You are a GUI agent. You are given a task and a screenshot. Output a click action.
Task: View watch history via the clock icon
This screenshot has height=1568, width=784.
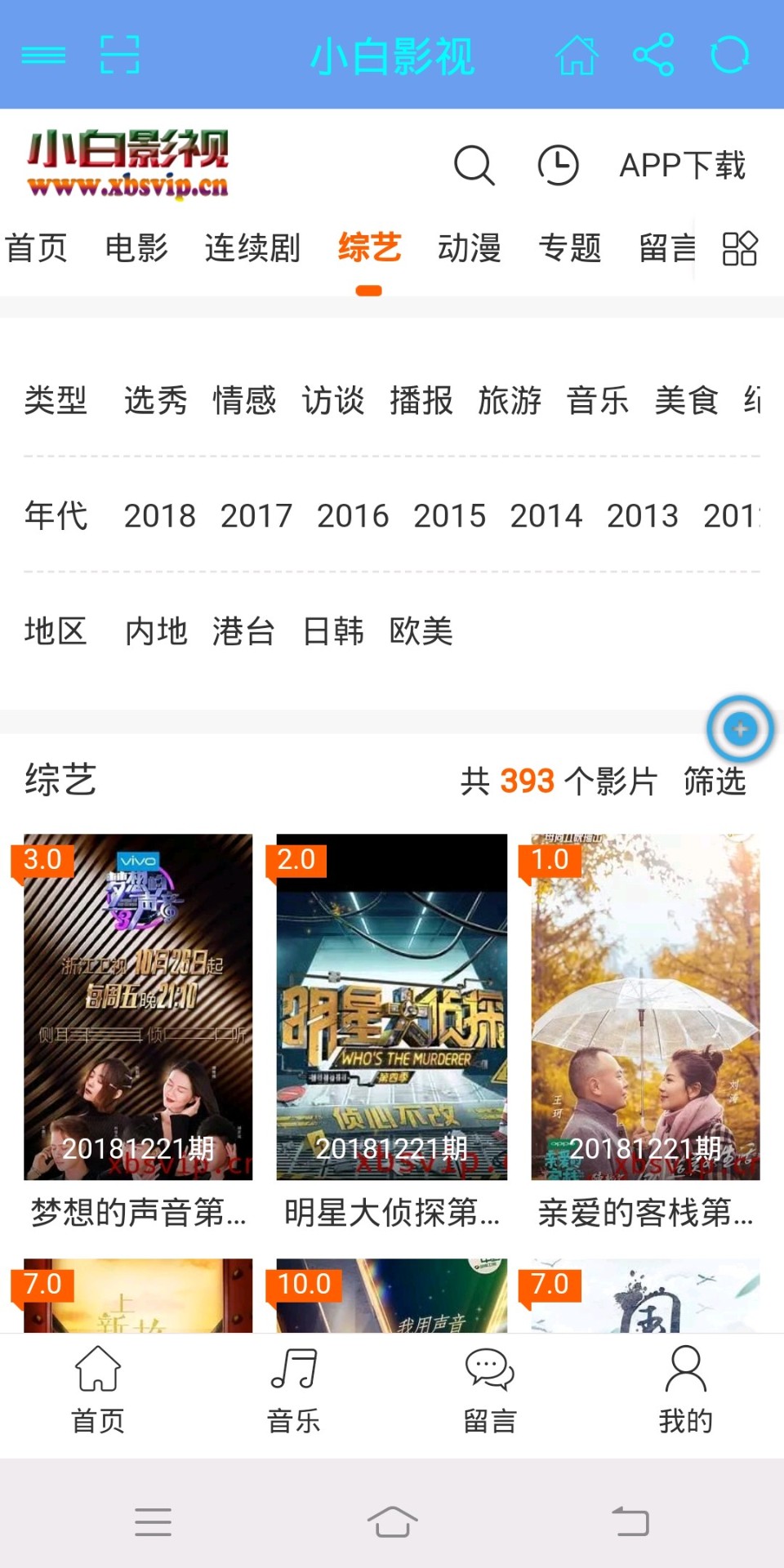pyautogui.click(x=559, y=166)
